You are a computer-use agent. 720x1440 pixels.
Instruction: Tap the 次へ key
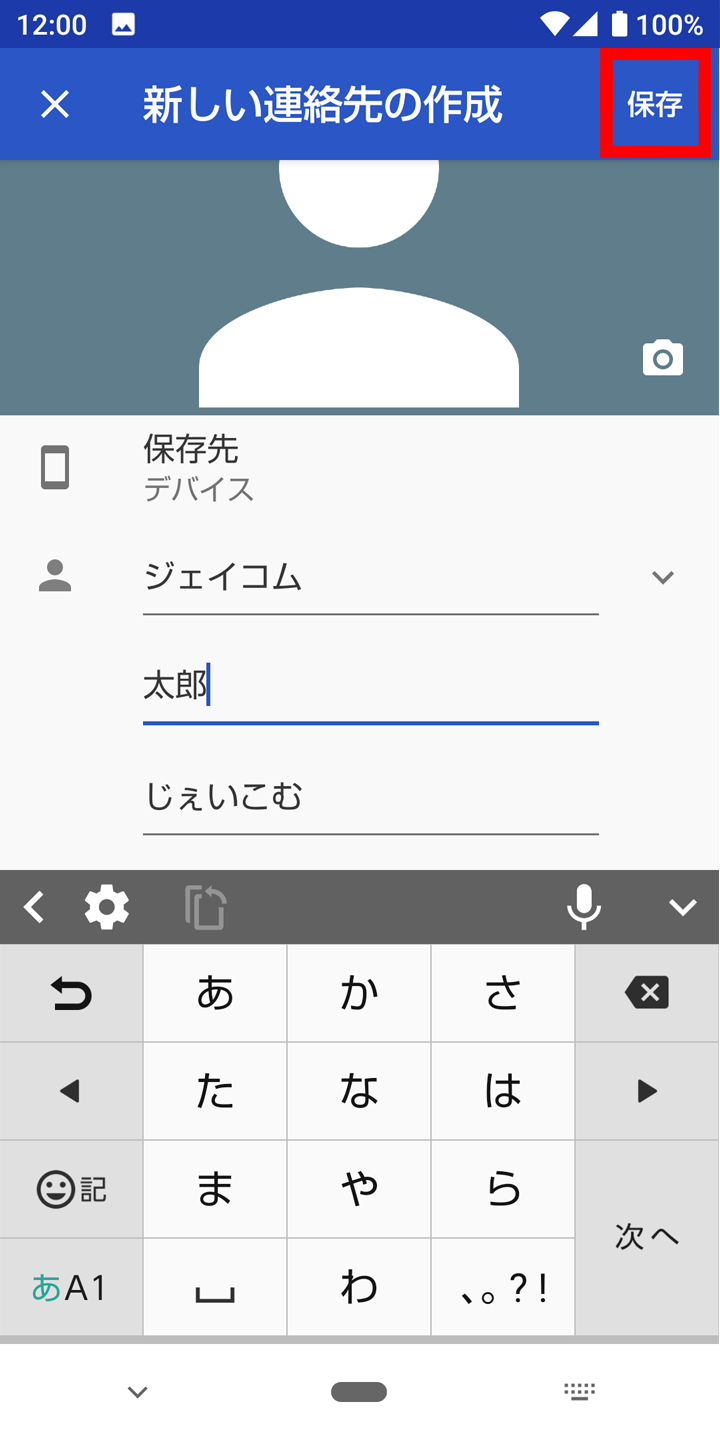coord(647,1237)
